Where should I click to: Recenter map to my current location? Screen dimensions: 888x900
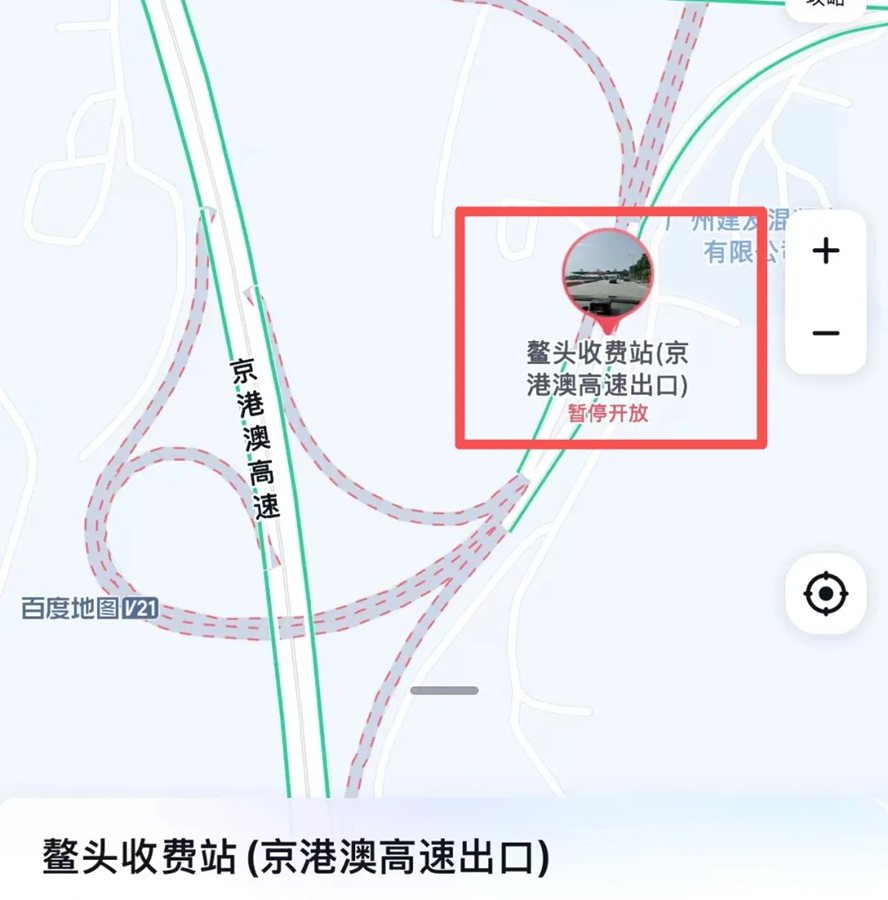(825, 594)
